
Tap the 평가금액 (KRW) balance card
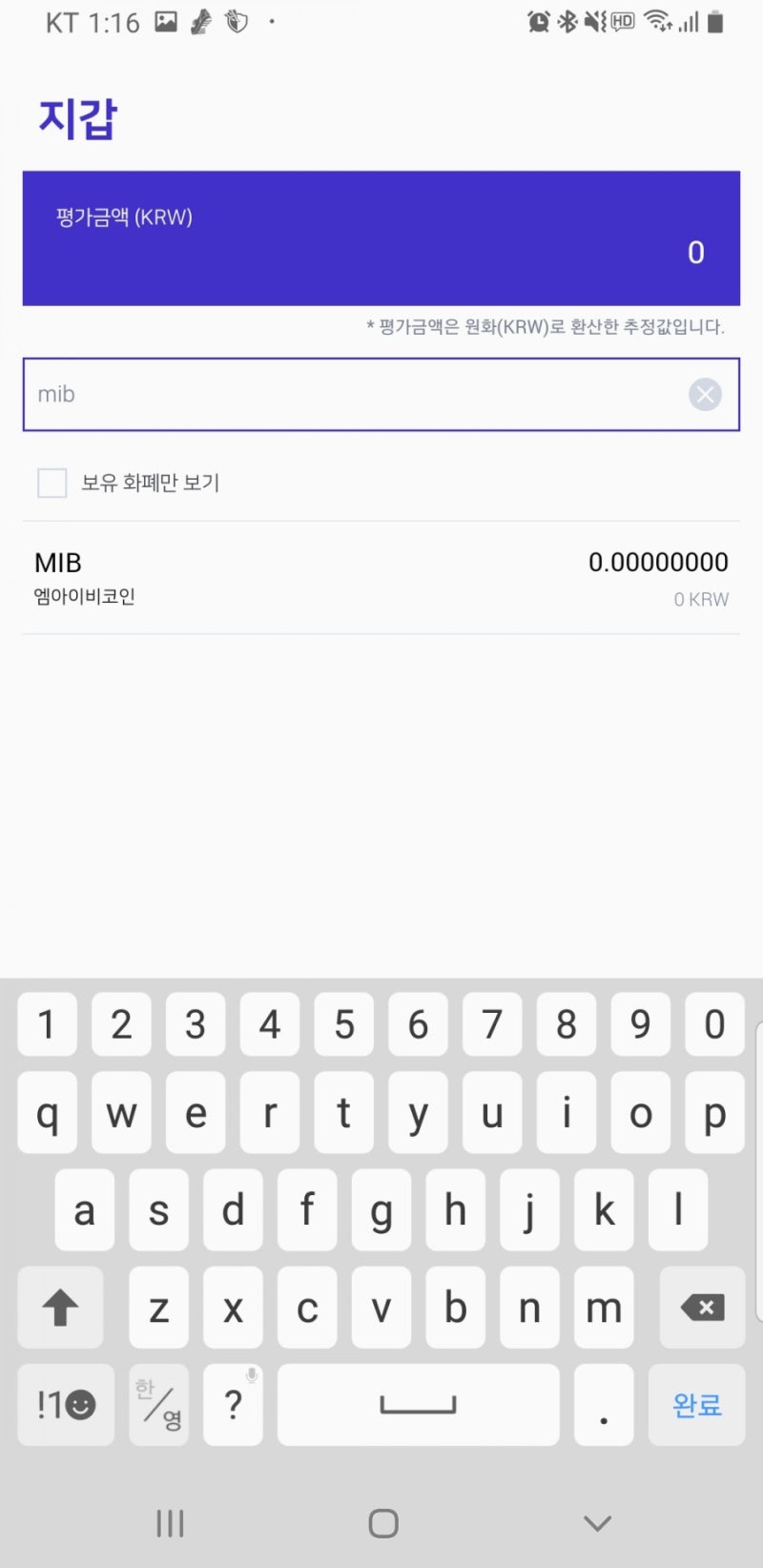coord(381,238)
